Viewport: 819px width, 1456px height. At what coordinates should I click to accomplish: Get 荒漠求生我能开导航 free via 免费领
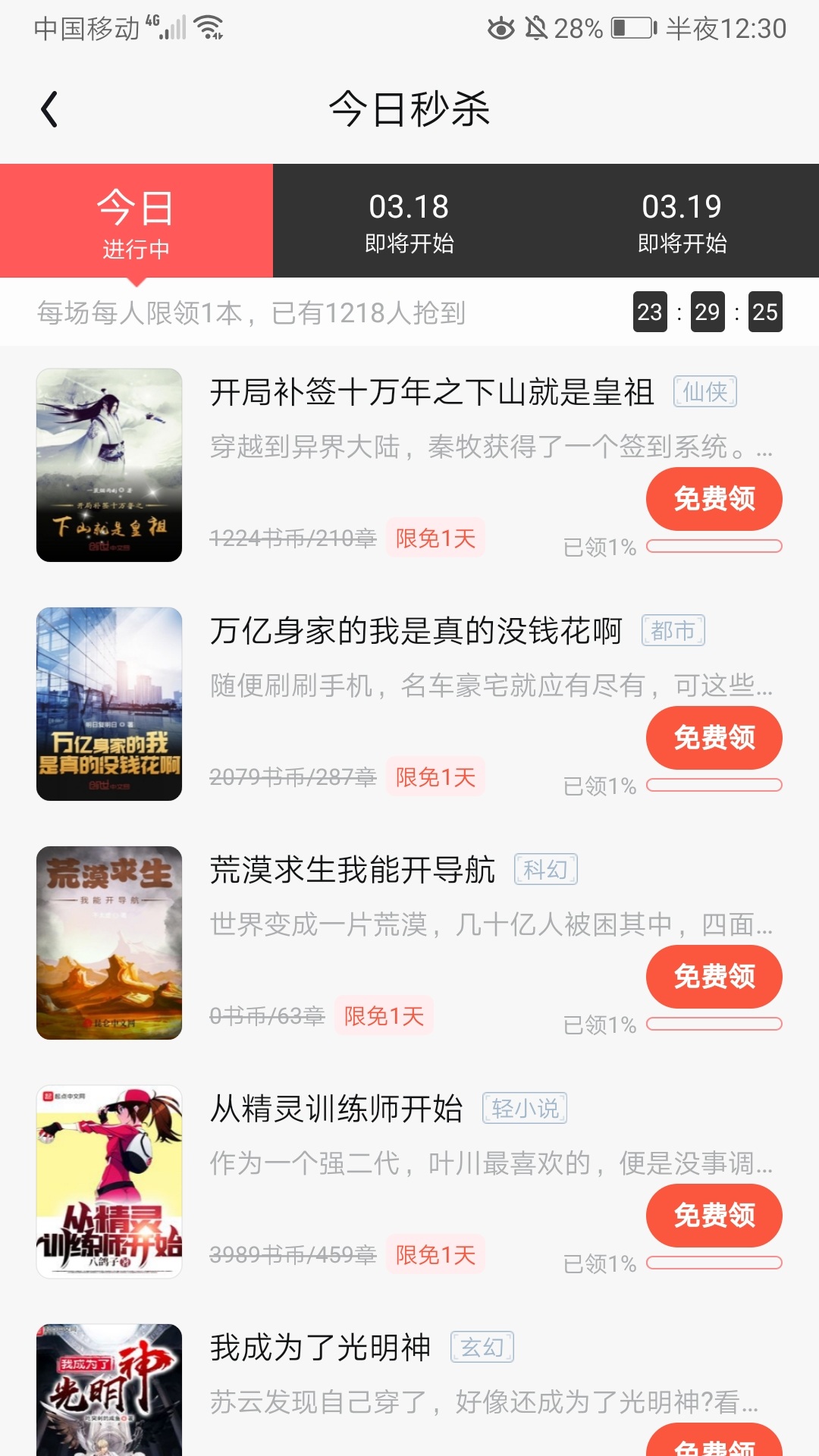[714, 977]
